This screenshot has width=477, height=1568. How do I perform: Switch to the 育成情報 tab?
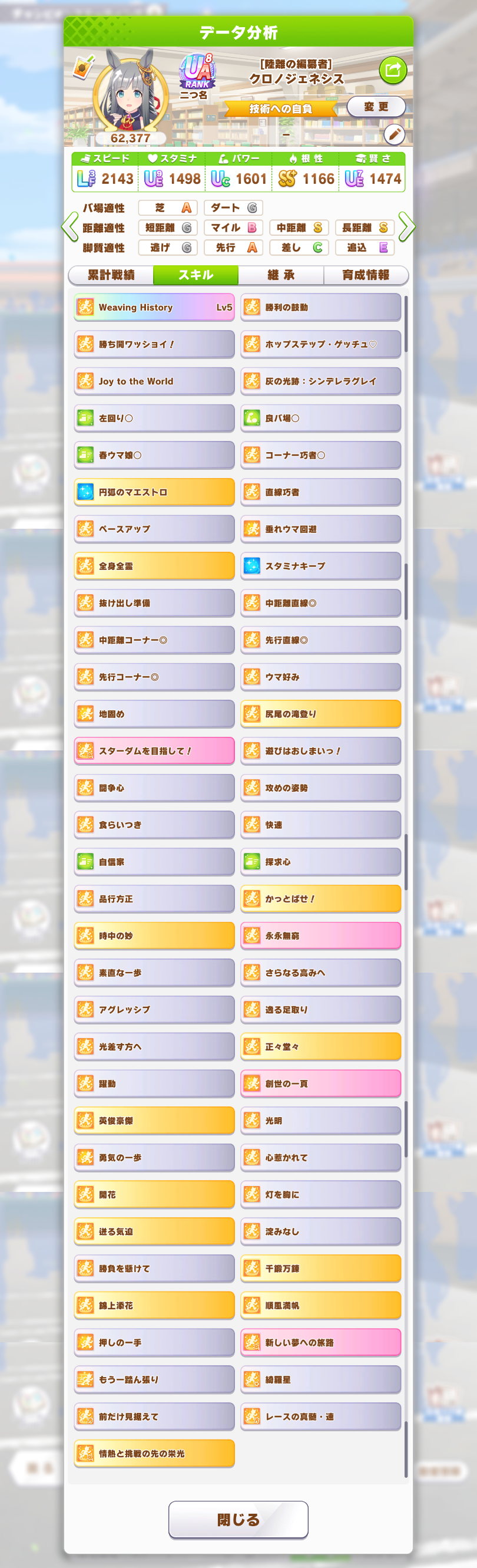pyautogui.click(x=366, y=275)
